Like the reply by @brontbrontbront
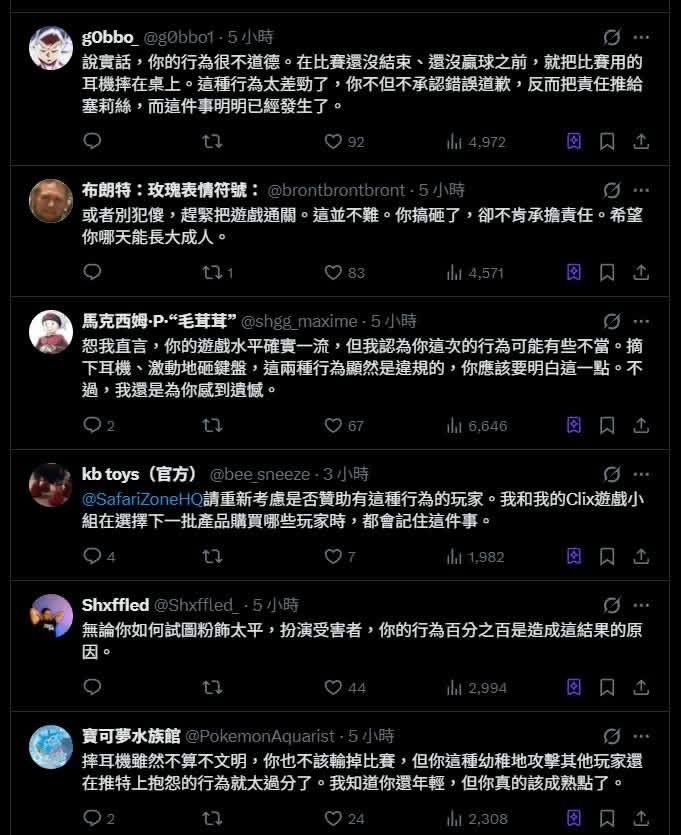 (334, 272)
